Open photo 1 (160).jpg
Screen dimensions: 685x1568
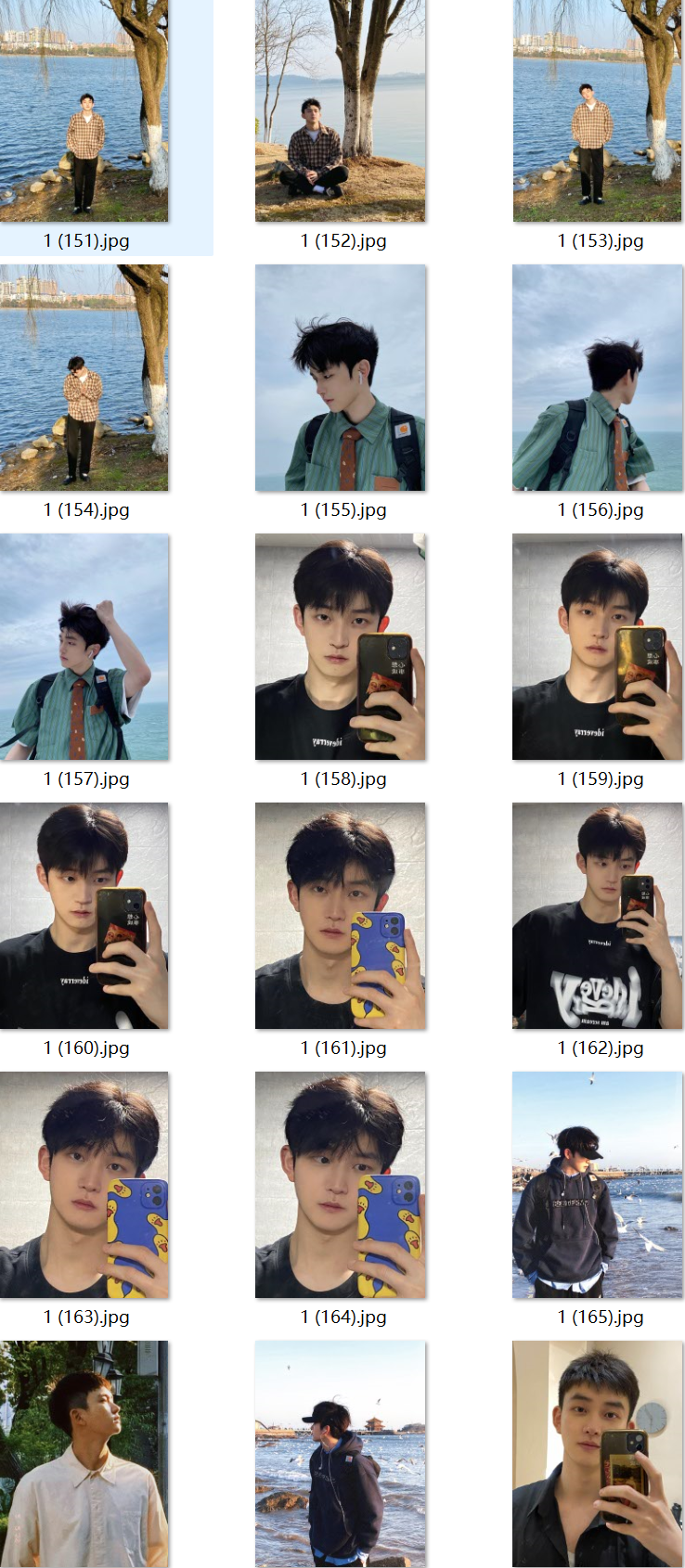(84, 916)
